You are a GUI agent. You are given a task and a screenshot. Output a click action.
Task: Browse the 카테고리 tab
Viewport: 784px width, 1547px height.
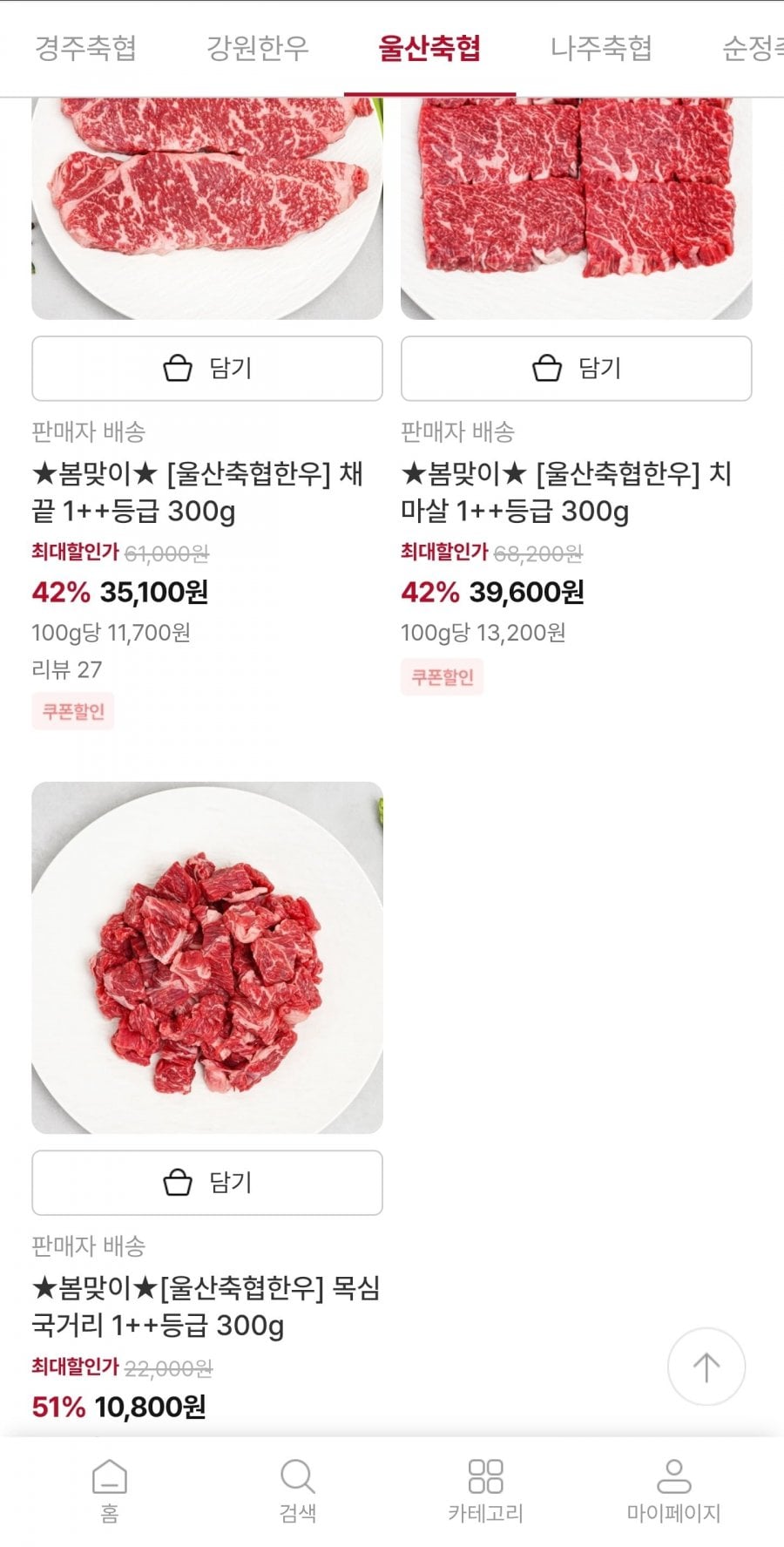pos(485,1490)
